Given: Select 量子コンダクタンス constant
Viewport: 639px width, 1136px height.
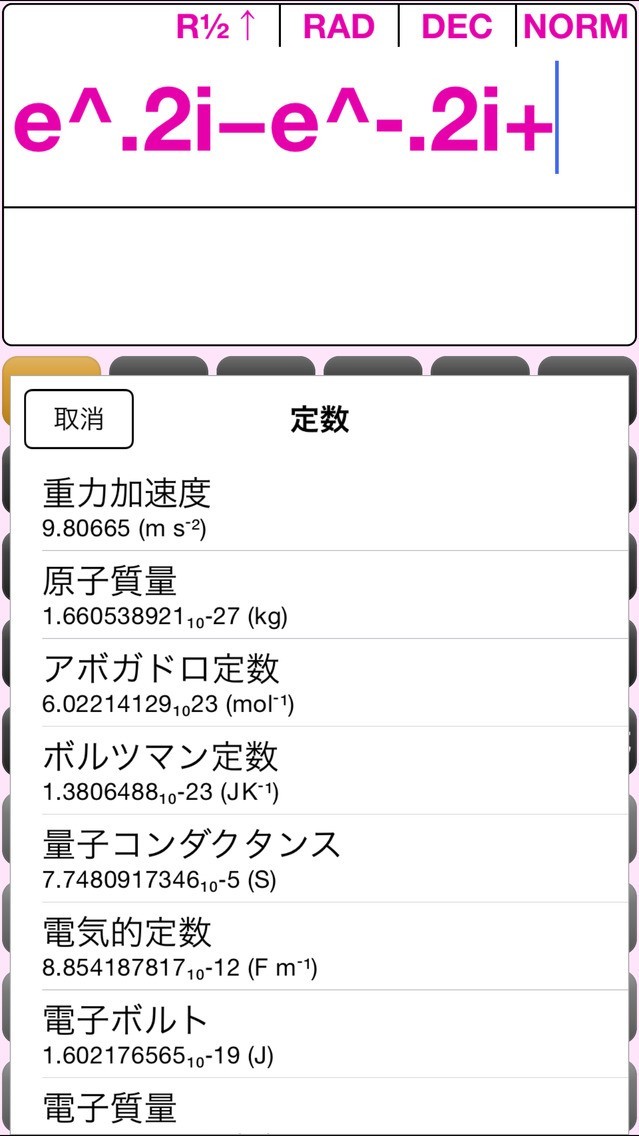Looking at the screenshot, I should (x=320, y=860).
